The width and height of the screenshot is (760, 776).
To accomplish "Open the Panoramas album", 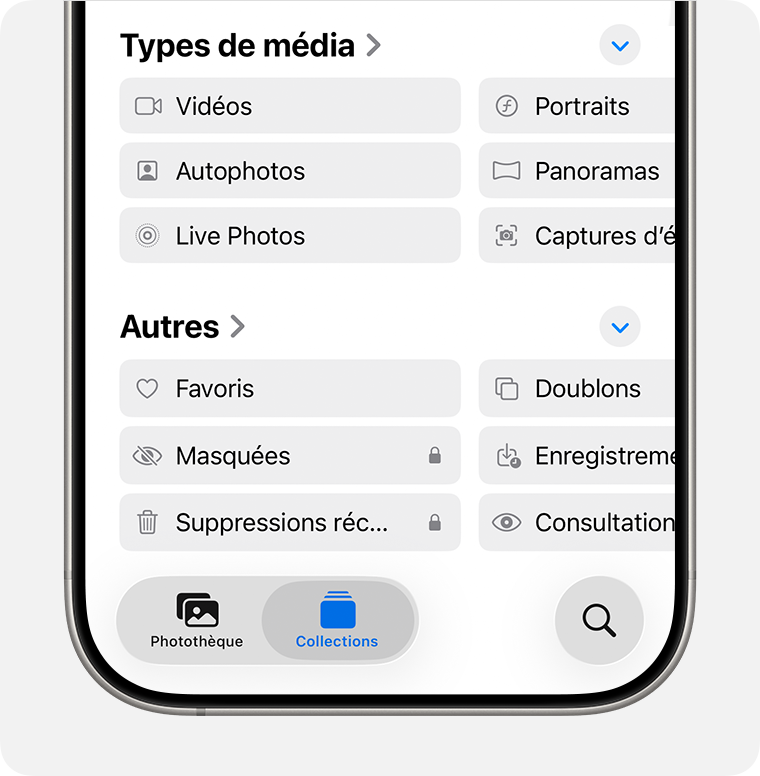I will [577, 171].
